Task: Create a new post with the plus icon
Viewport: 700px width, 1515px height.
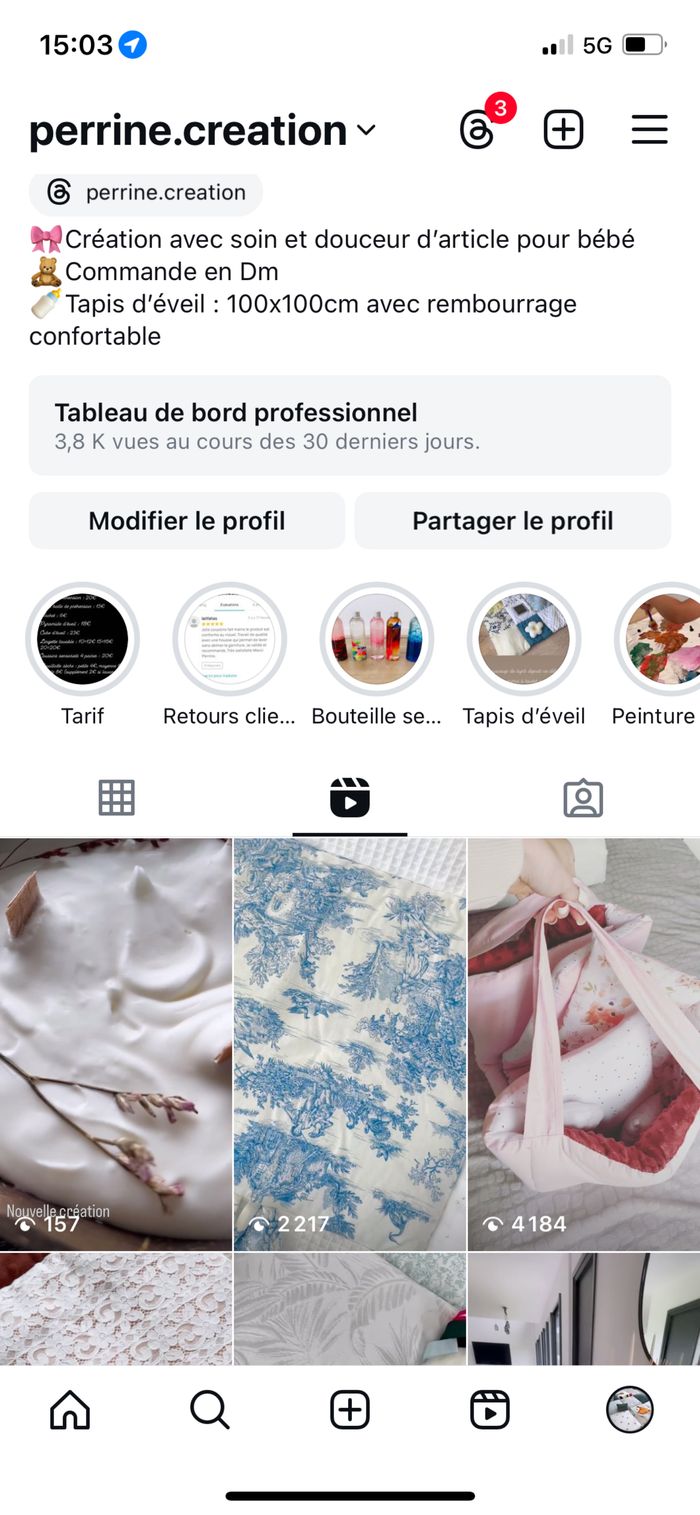Action: [563, 130]
